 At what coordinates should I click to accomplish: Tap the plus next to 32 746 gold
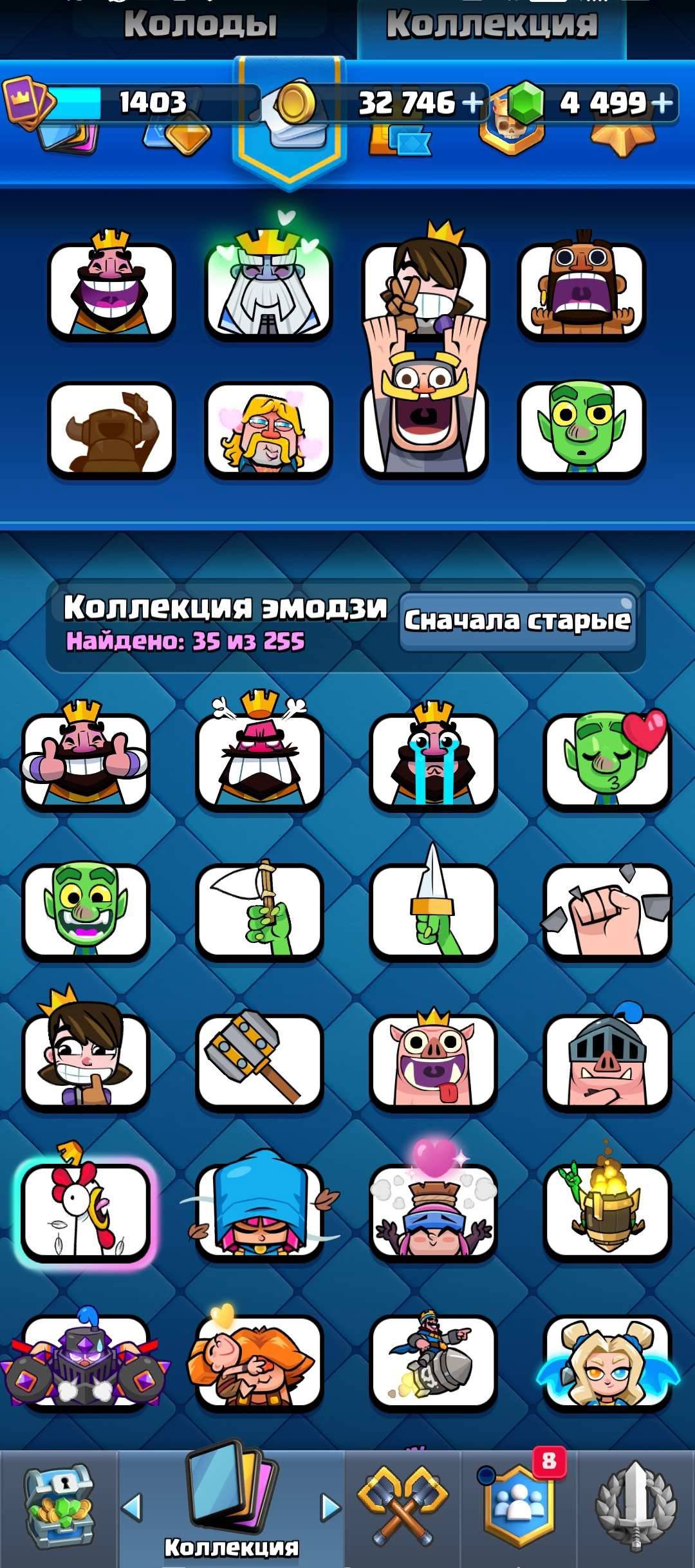click(473, 102)
